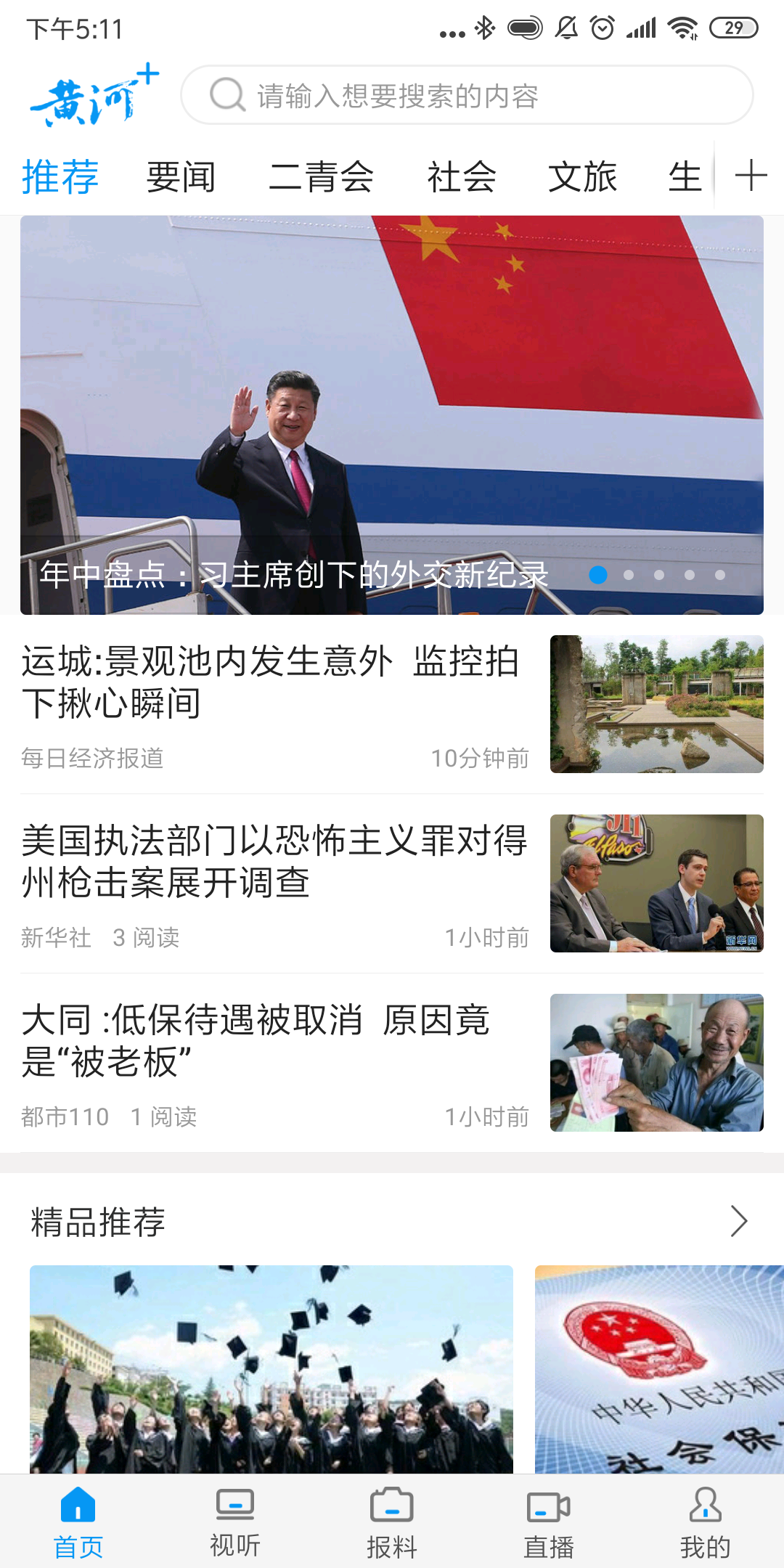
Task: Go to the 视听 tab
Action: point(235,1522)
